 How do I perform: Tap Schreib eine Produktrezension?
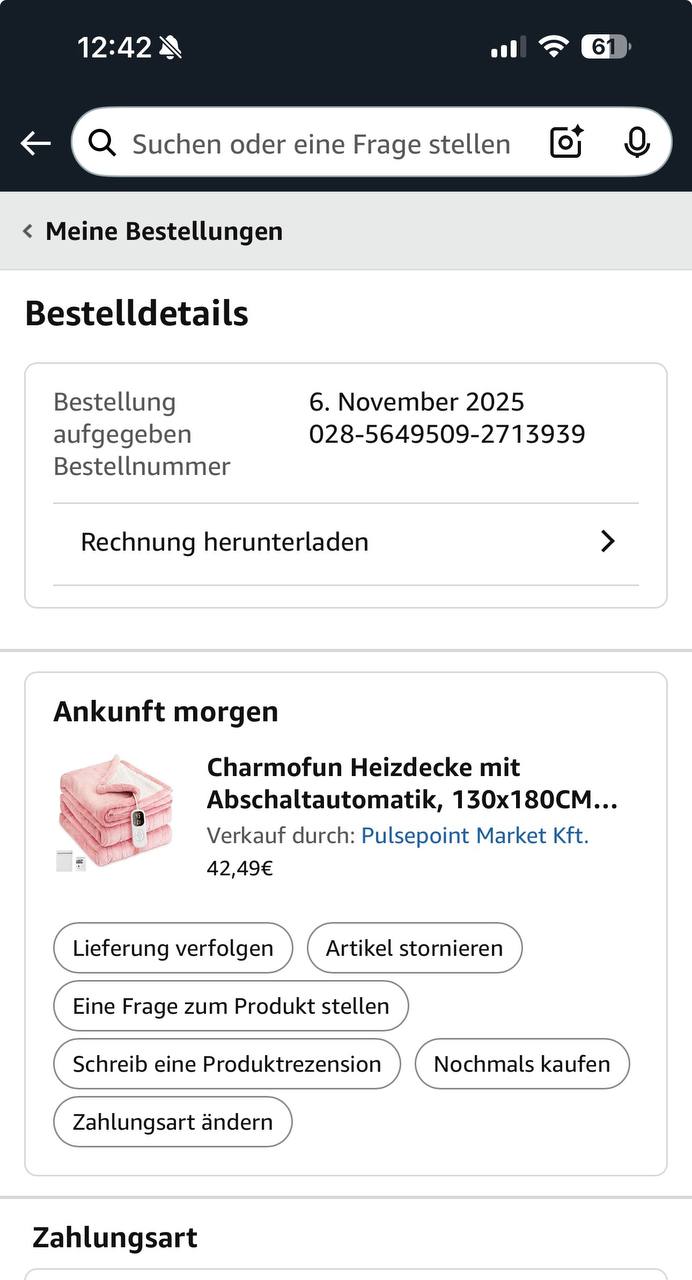227,1064
